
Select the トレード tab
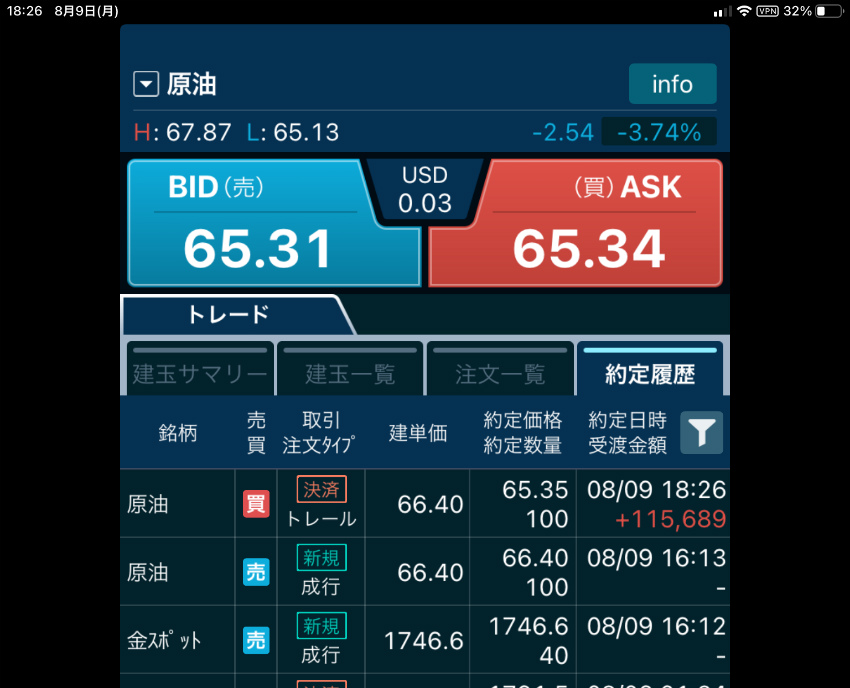click(229, 315)
